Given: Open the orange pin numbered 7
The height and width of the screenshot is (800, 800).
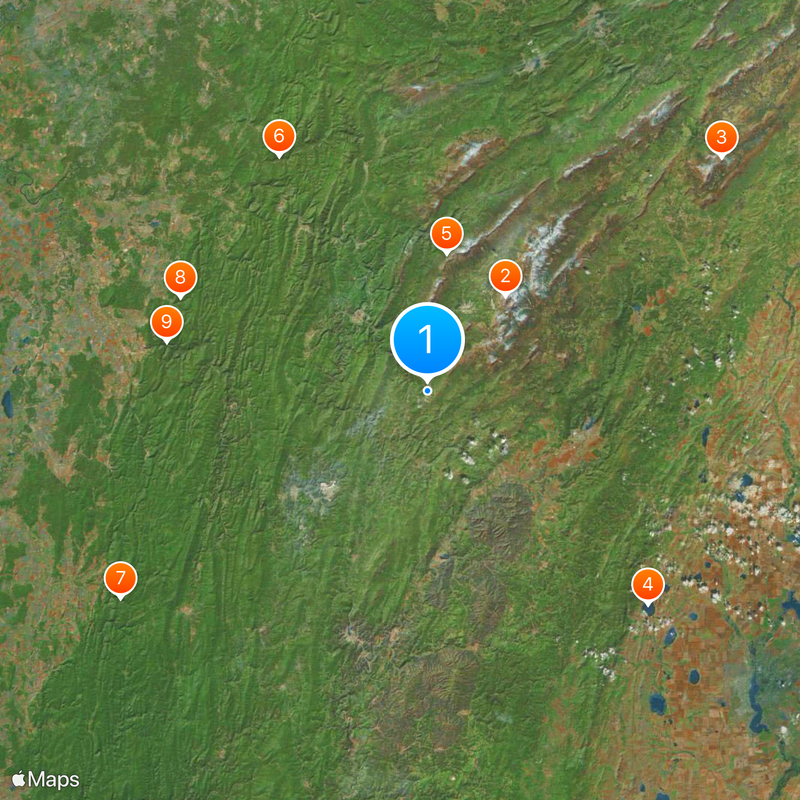Looking at the screenshot, I should tap(120, 578).
